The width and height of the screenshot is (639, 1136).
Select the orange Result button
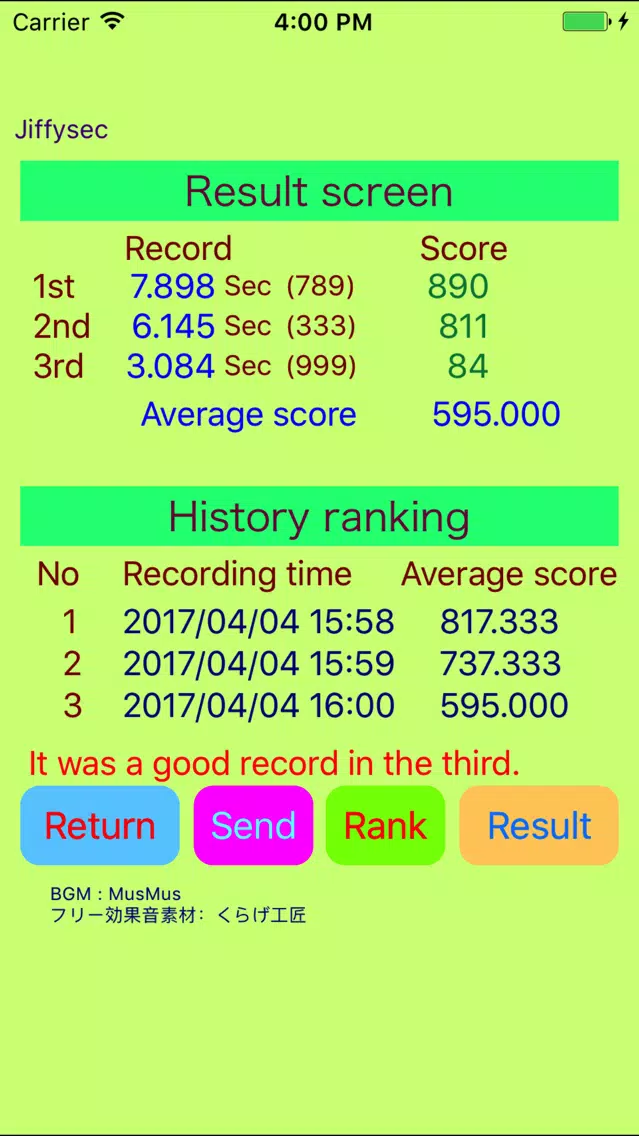539,826
